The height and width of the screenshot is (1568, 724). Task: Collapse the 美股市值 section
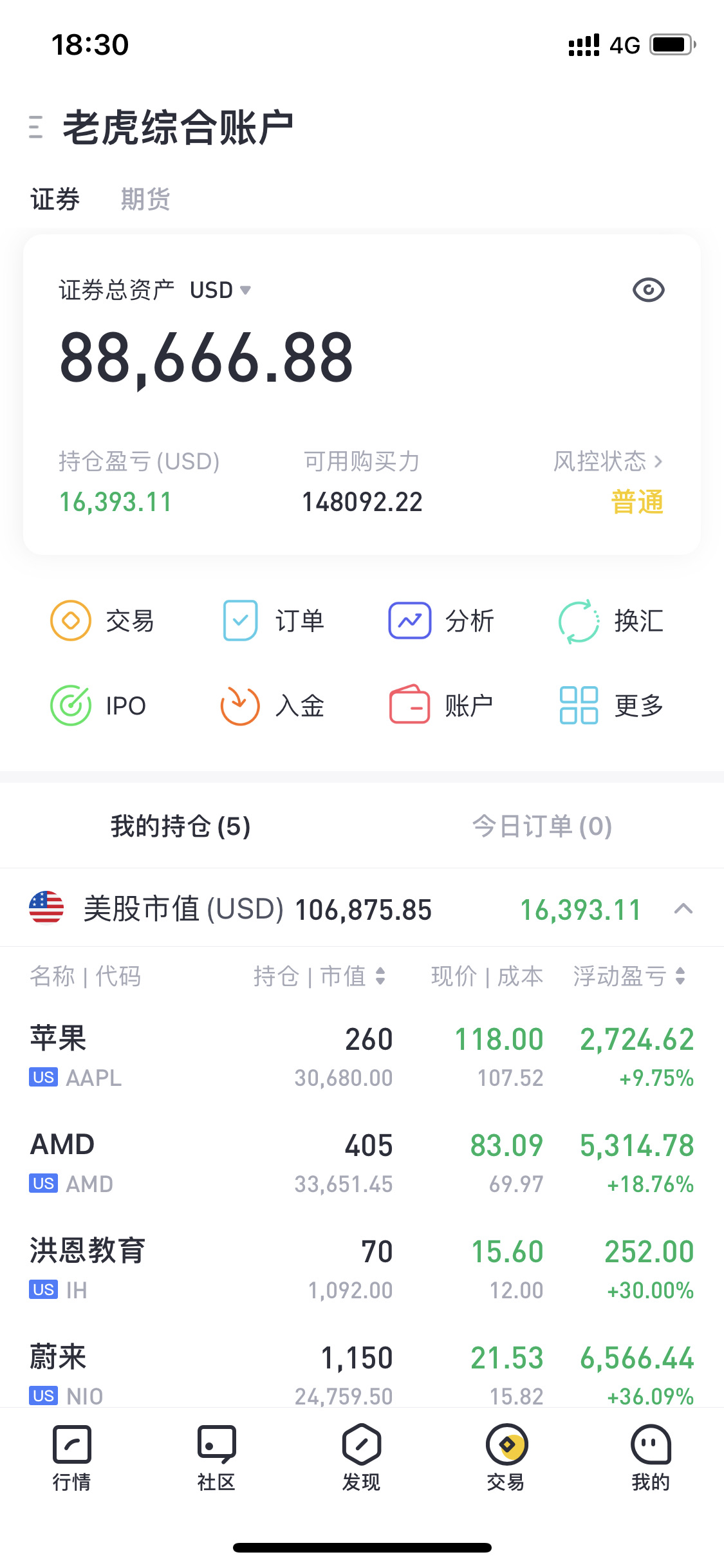[x=683, y=909]
